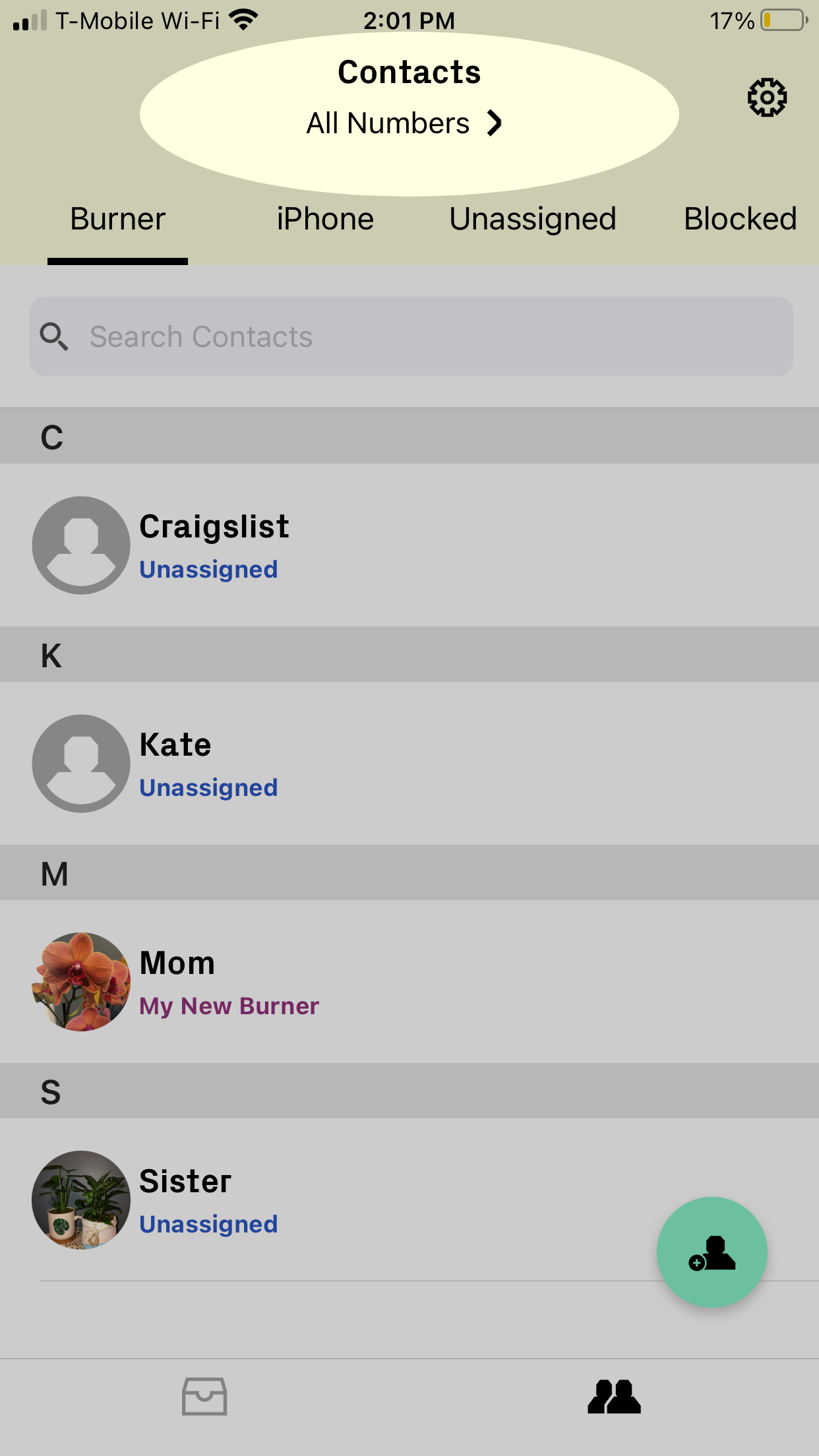This screenshot has height=1456, width=819.
Task: Go to the inbox tab
Action: click(x=204, y=1396)
